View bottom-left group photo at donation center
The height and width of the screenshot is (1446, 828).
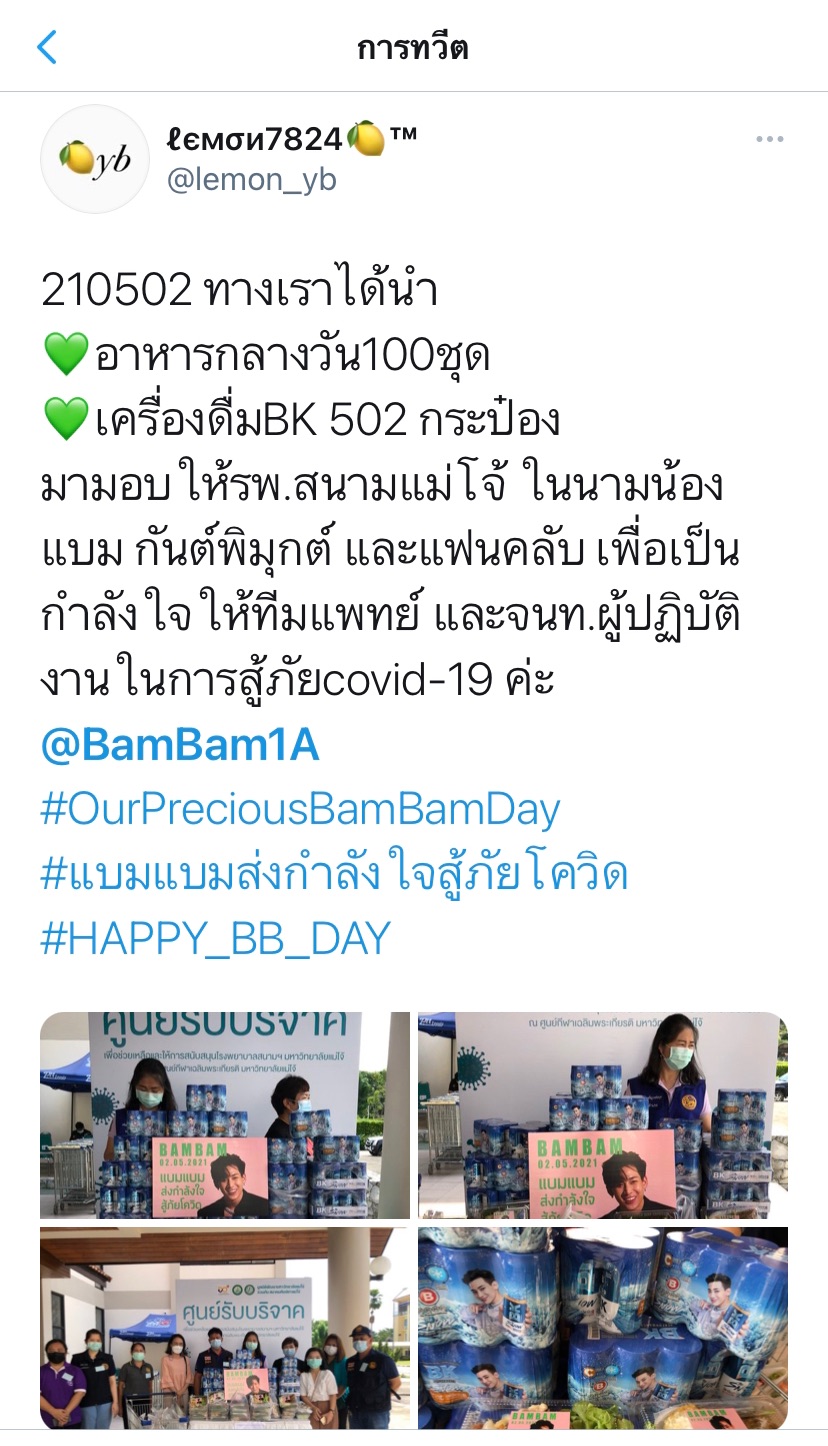click(x=225, y=1327)
